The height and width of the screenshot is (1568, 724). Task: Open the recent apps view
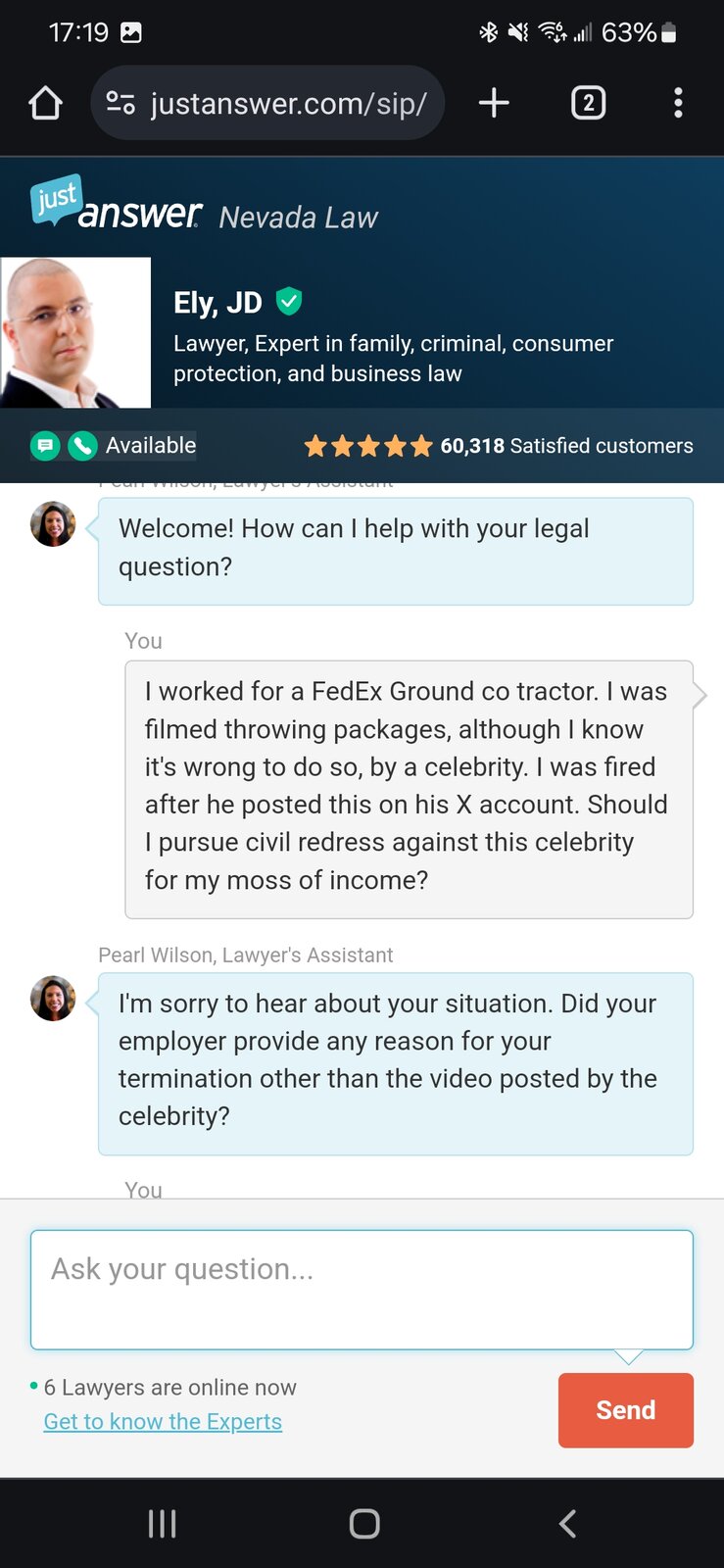163,1523
